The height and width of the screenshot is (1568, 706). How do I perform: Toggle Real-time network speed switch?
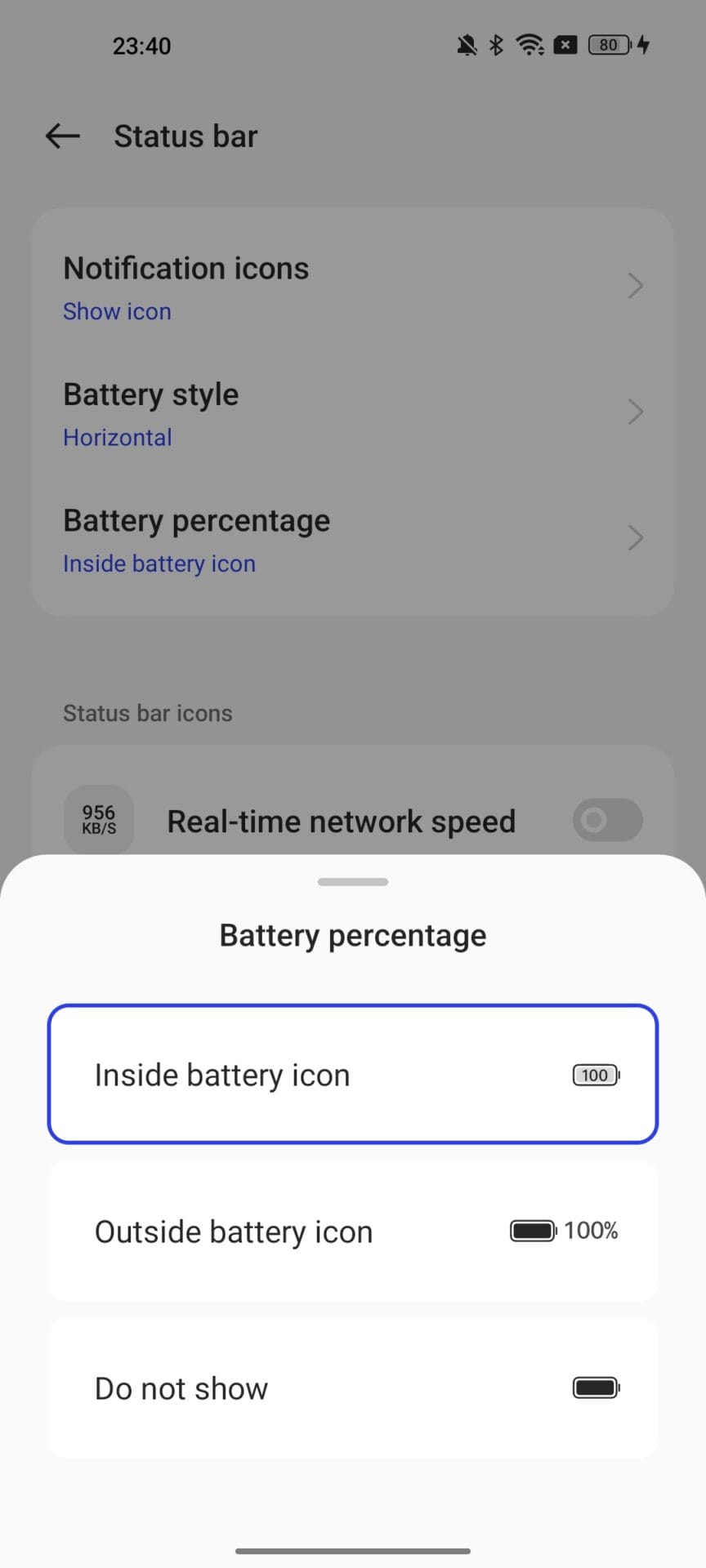(606, 820)
